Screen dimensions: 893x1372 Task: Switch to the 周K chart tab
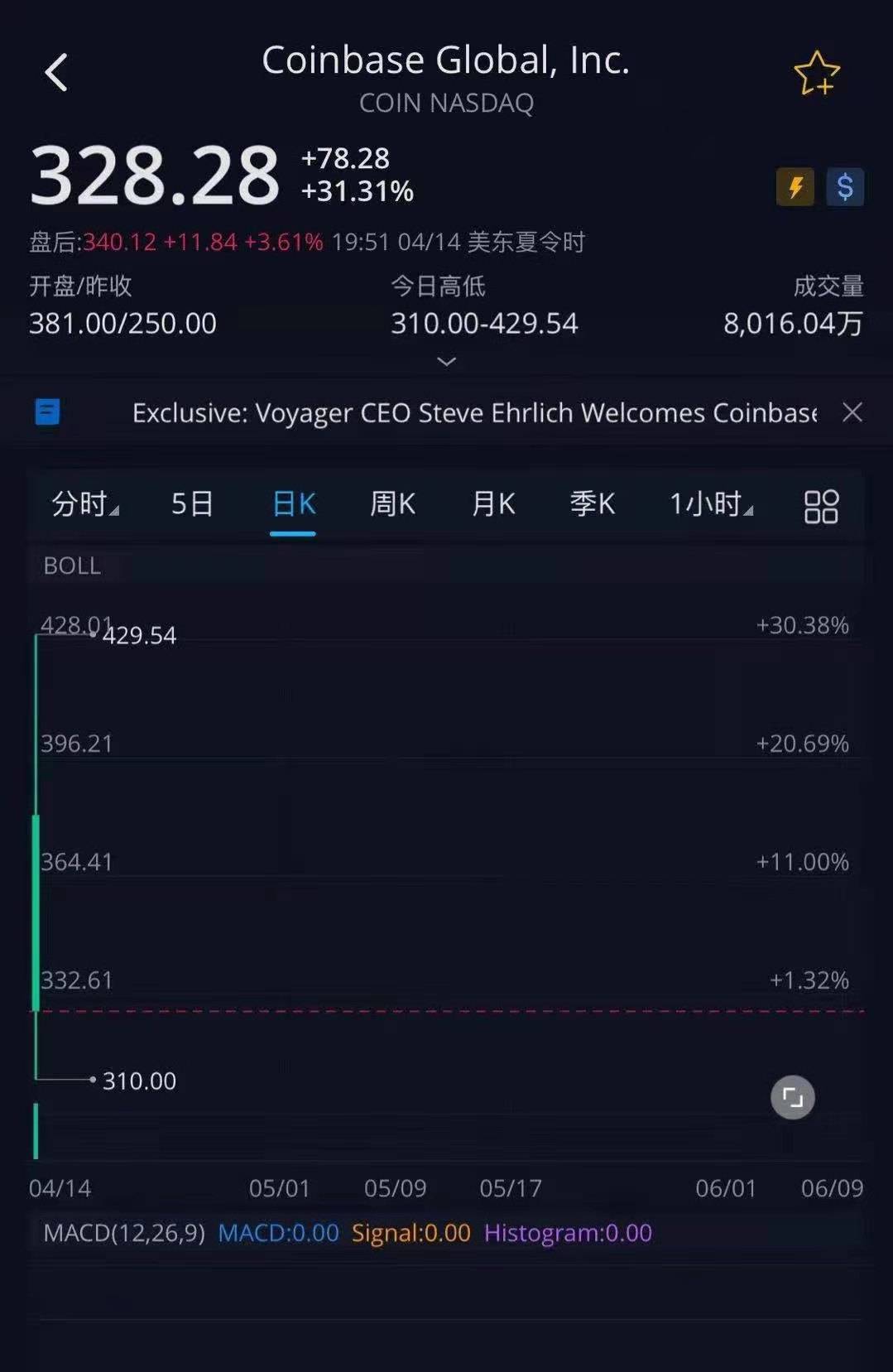[392, 503]
